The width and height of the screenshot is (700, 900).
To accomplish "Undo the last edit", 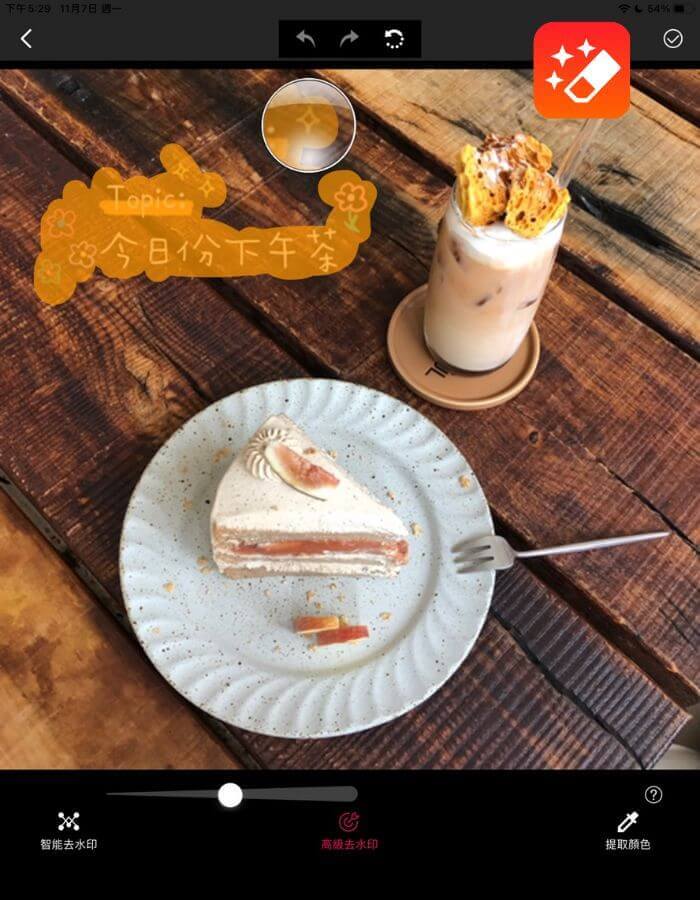I will tap(305, 39).
